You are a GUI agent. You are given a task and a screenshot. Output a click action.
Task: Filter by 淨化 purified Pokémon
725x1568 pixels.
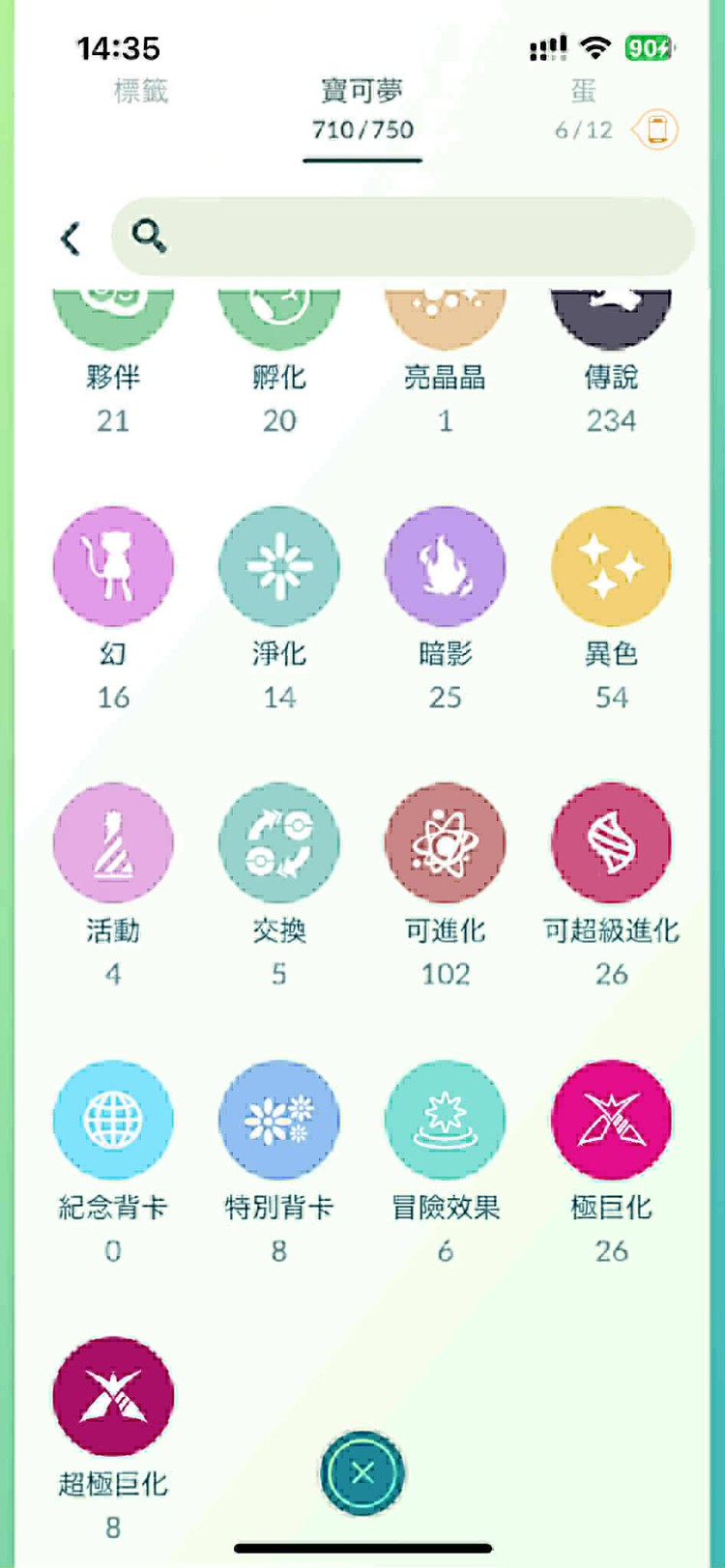point(279,567)
